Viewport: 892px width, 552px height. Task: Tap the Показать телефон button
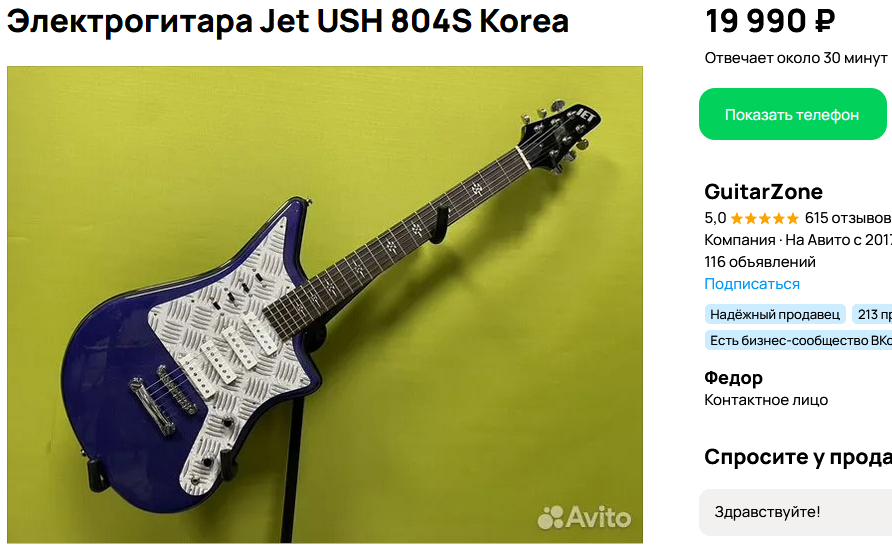point(792,114)
